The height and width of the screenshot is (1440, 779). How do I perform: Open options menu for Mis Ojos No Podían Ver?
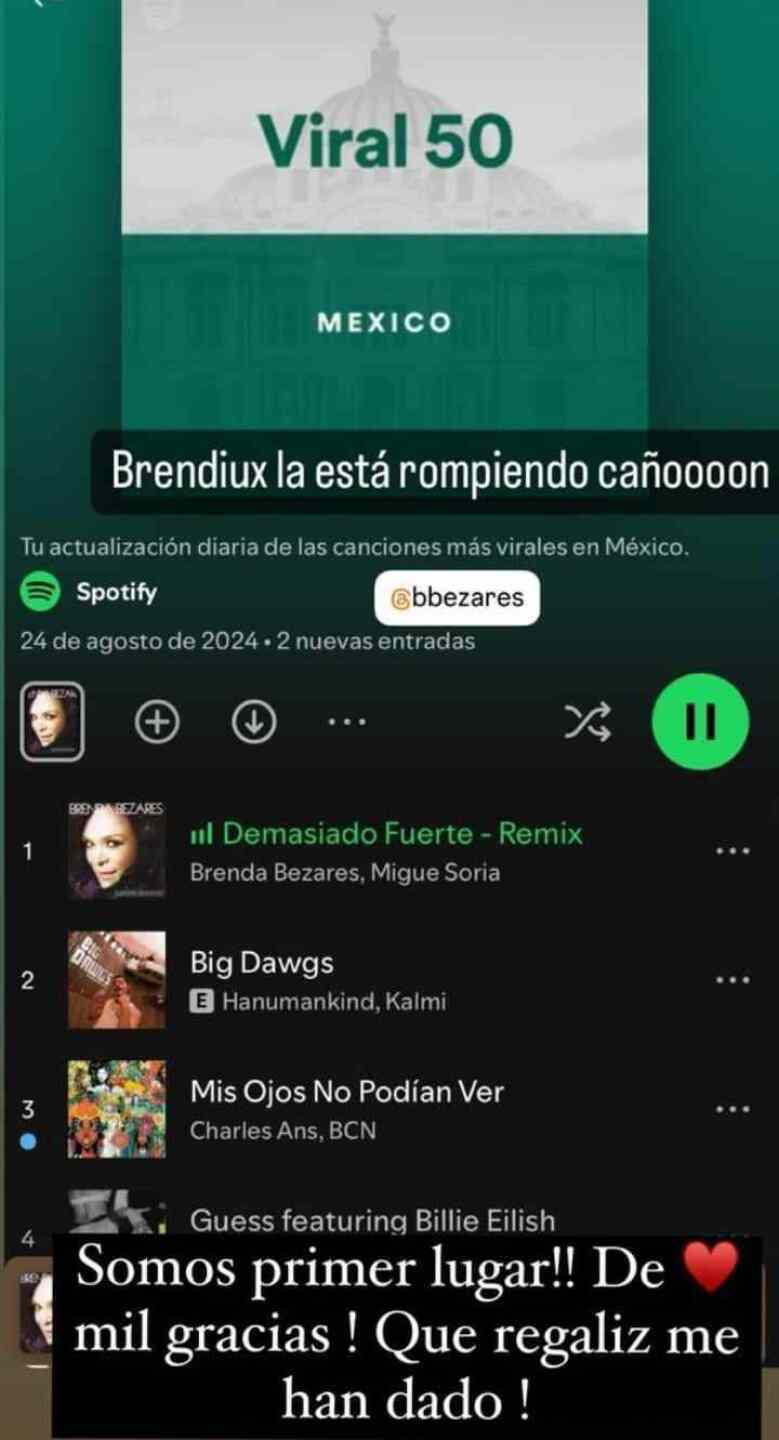point(732,1108)
